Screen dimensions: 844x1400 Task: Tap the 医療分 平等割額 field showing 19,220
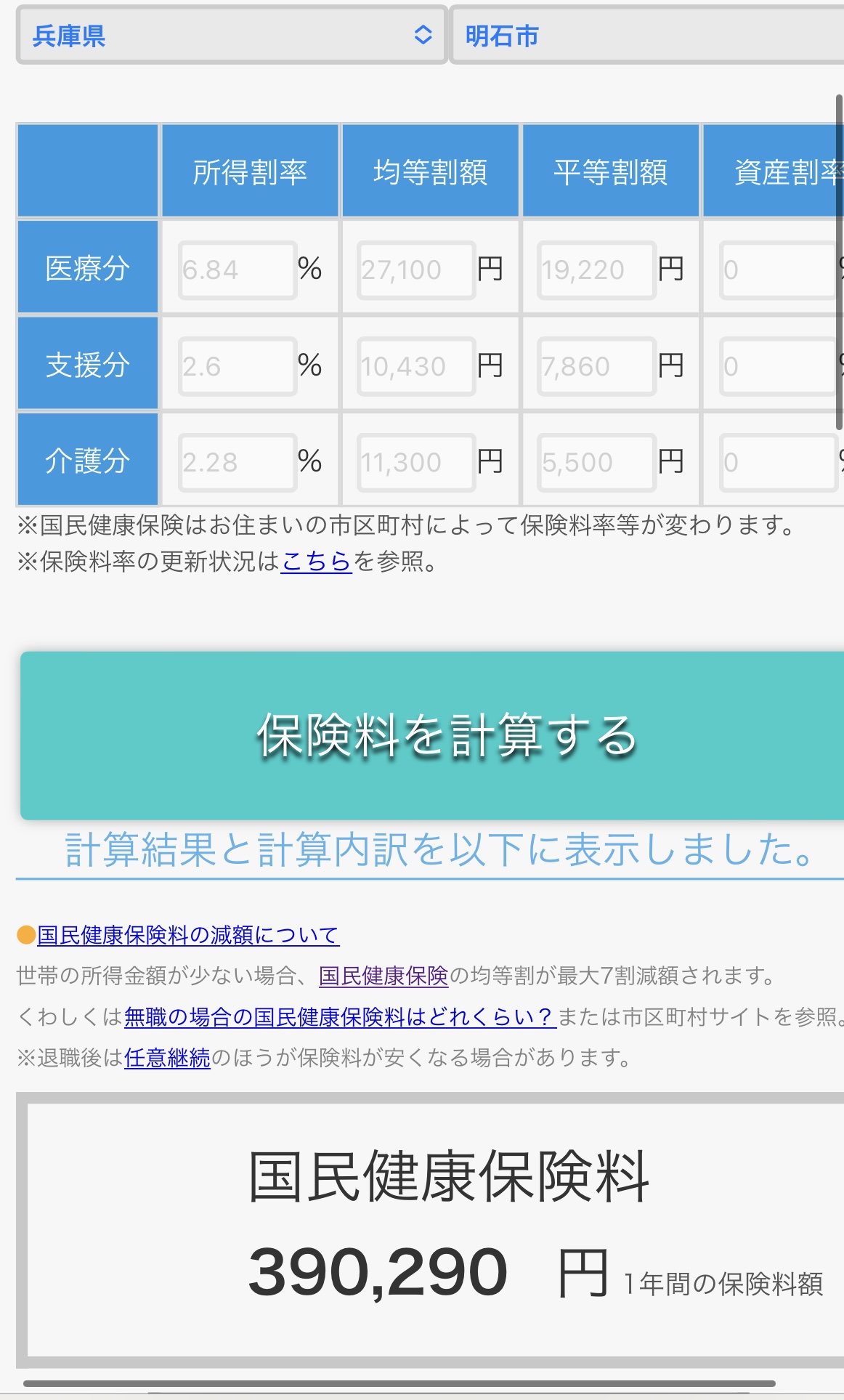[596, 270]
